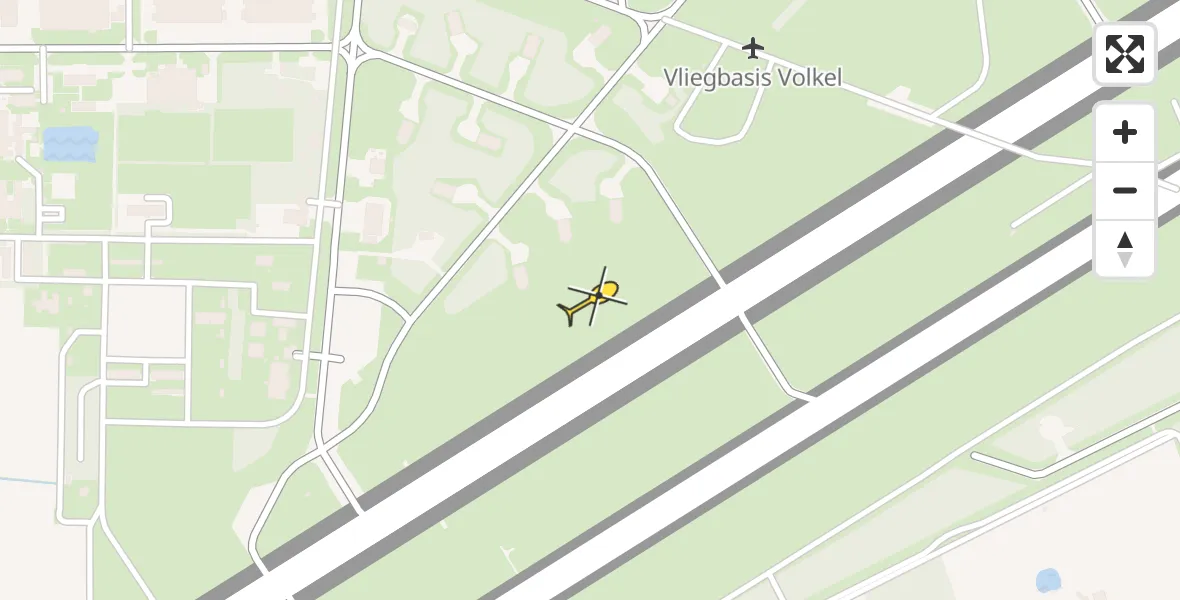Zoom out of the map

point(1125,190)
